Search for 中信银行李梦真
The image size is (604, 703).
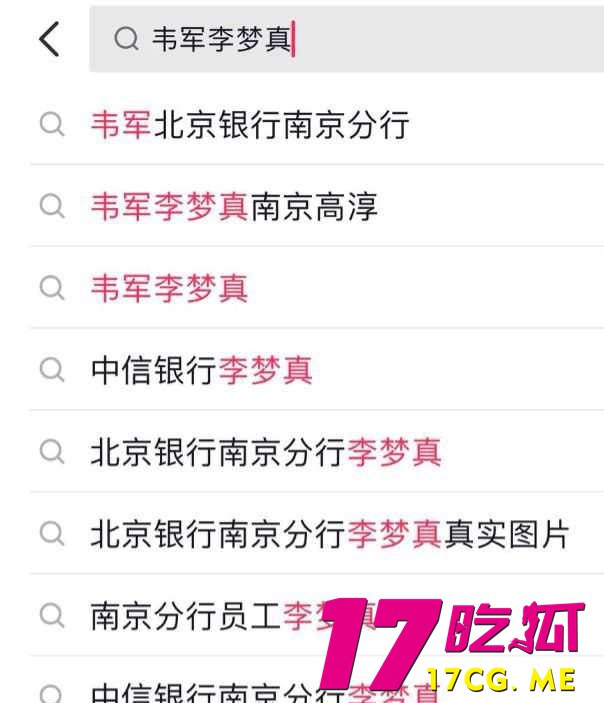click(202, 371)
